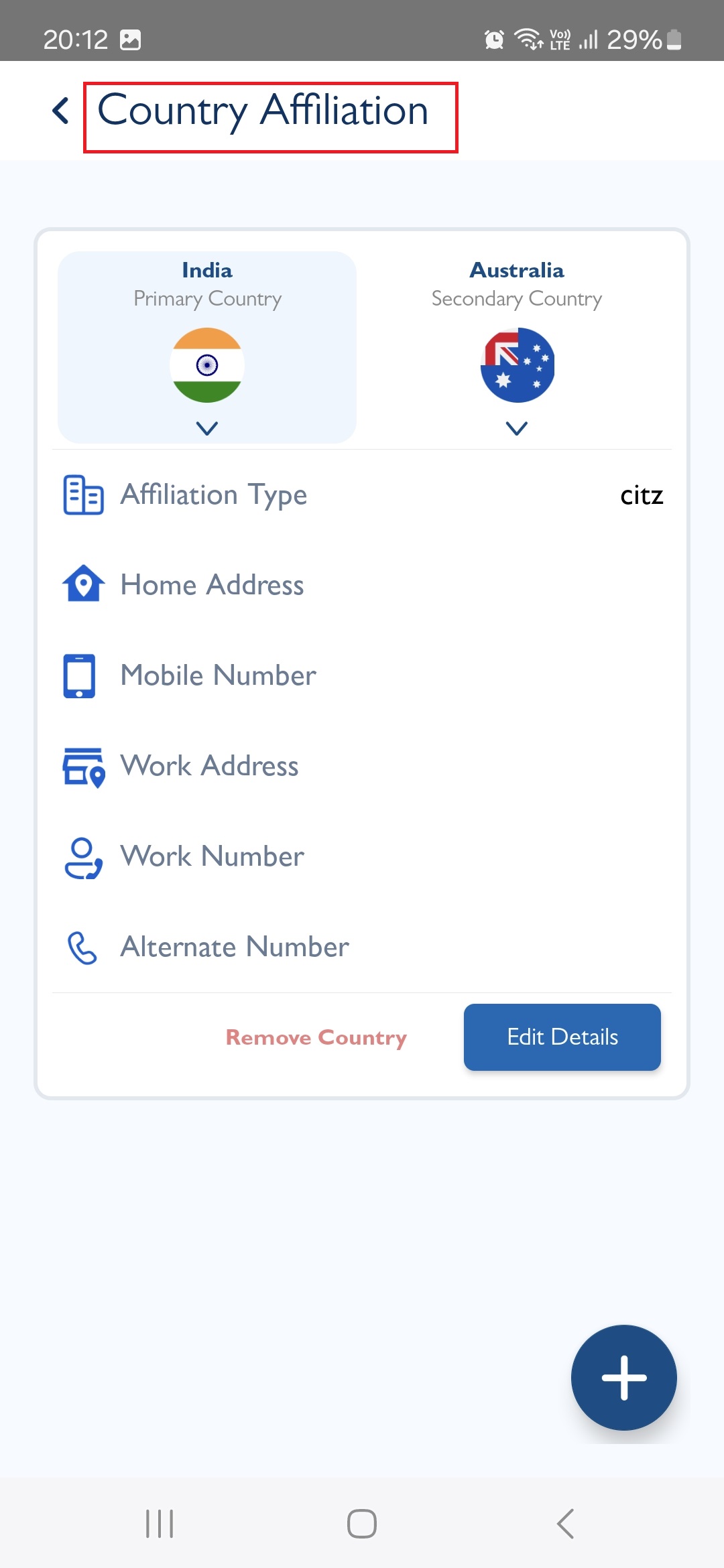
Task: Select the India Primary Country tab
Action: (207, 347)
